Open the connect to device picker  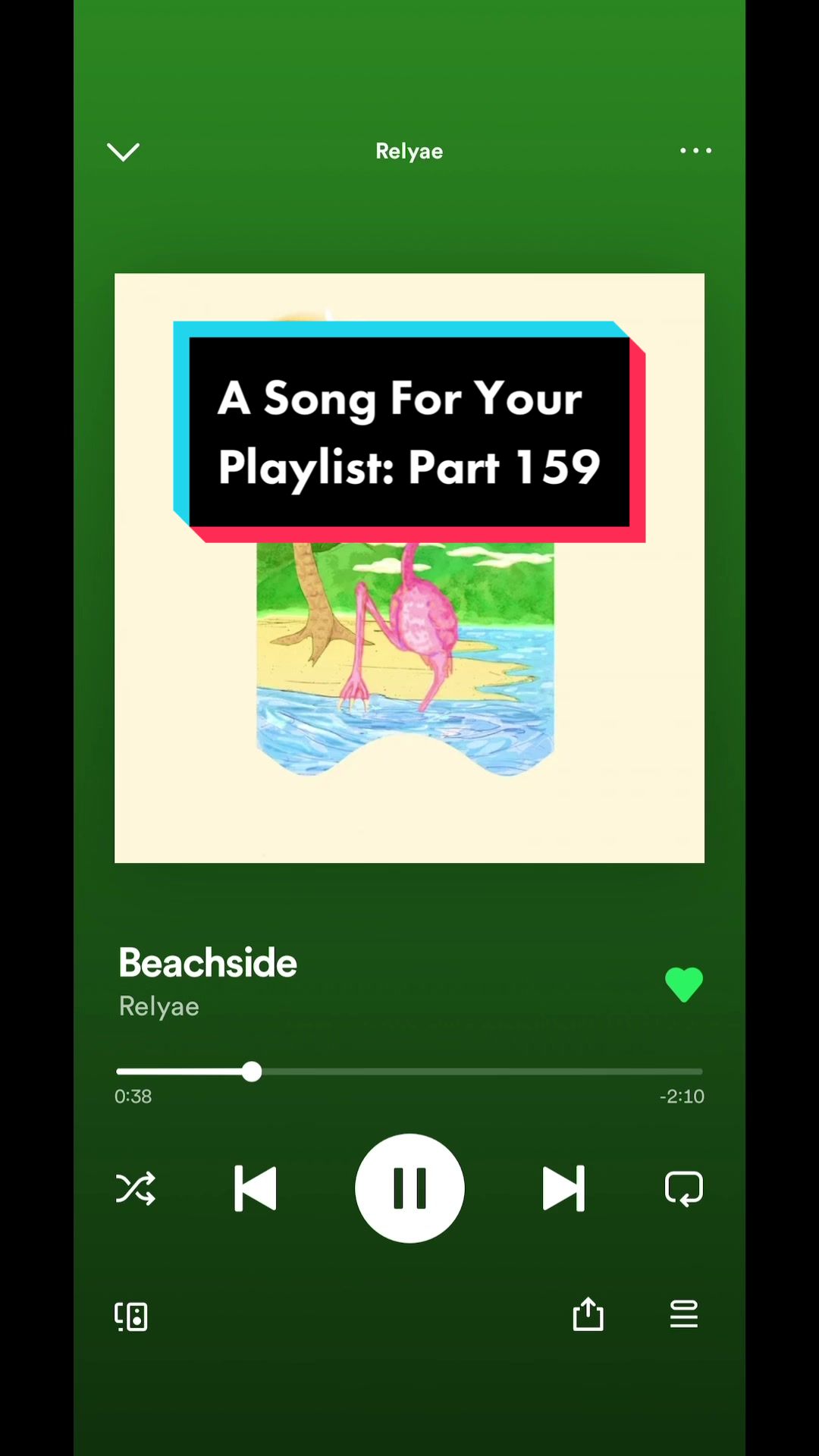(131, 1316)
